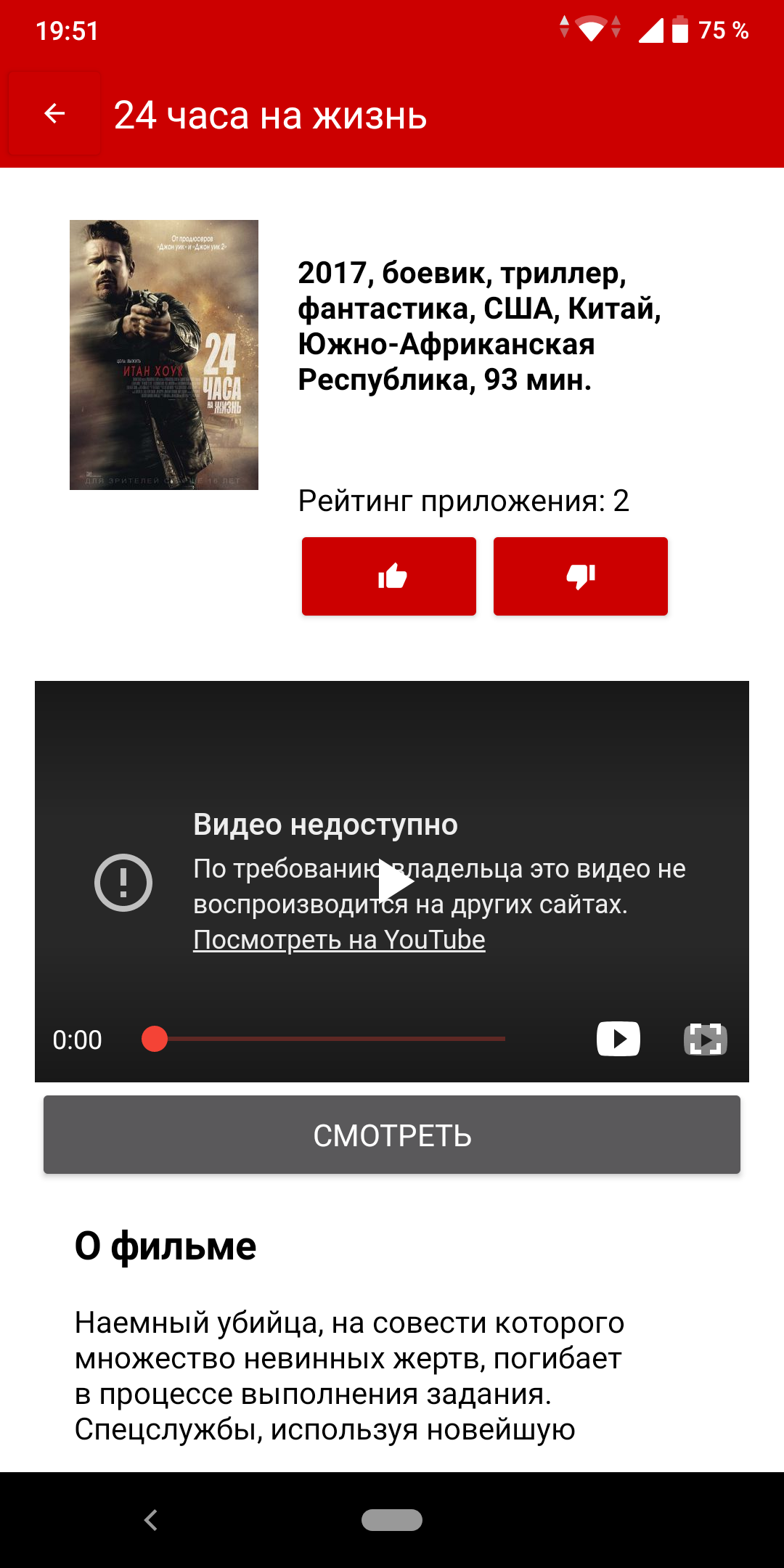Give the movie a thumbs up

click(389, 576)
